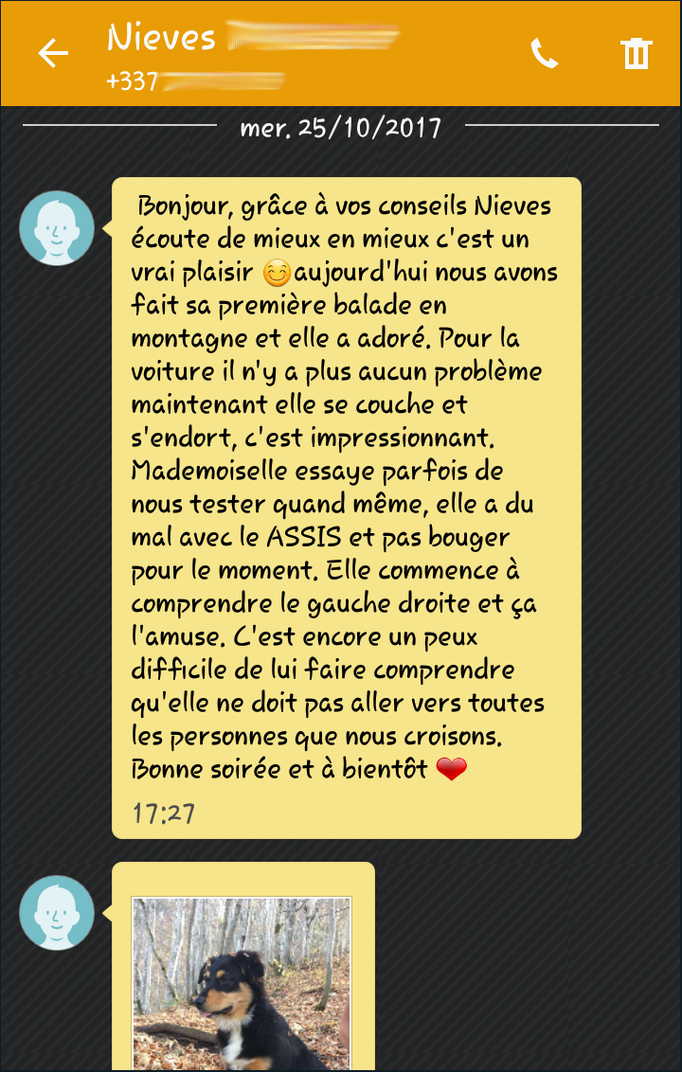The image size is (682, 1072).
Task: Go back using the header arrow
Action: [53, 53]
